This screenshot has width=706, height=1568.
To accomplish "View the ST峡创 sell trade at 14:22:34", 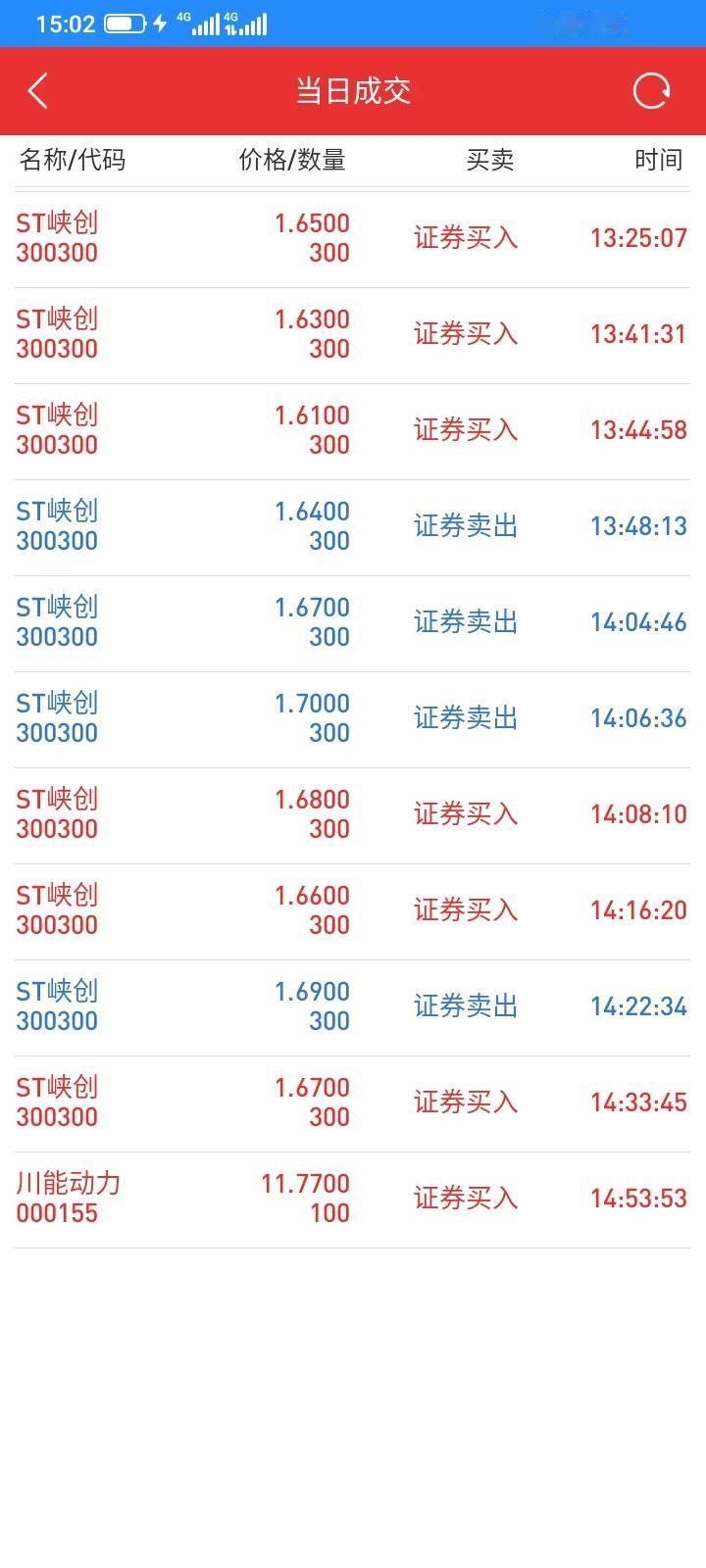I will click(353, 1007).
